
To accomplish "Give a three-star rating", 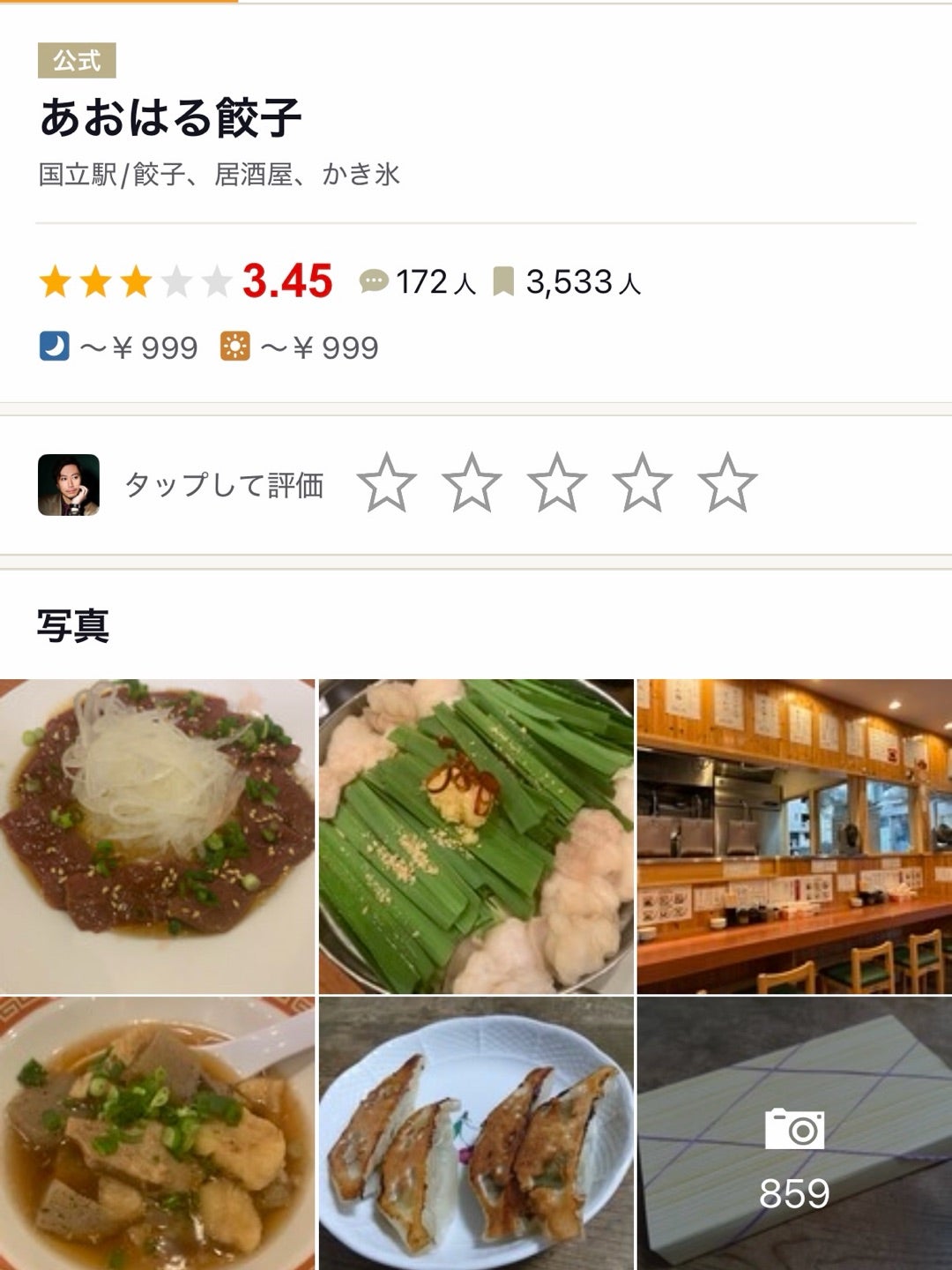I will (557, 482).
